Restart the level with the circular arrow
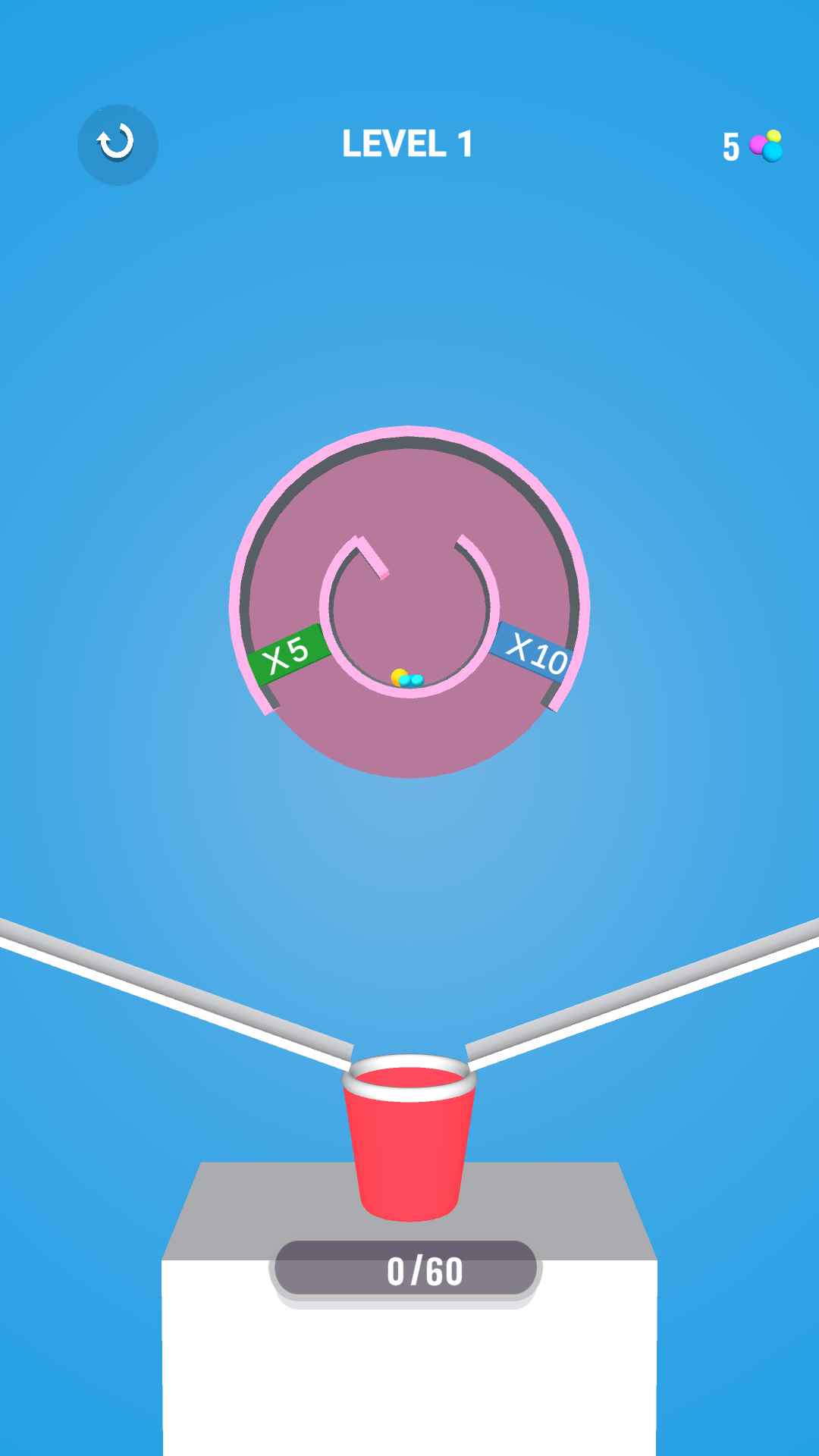The image size is (819, 1456). [118, 144]
